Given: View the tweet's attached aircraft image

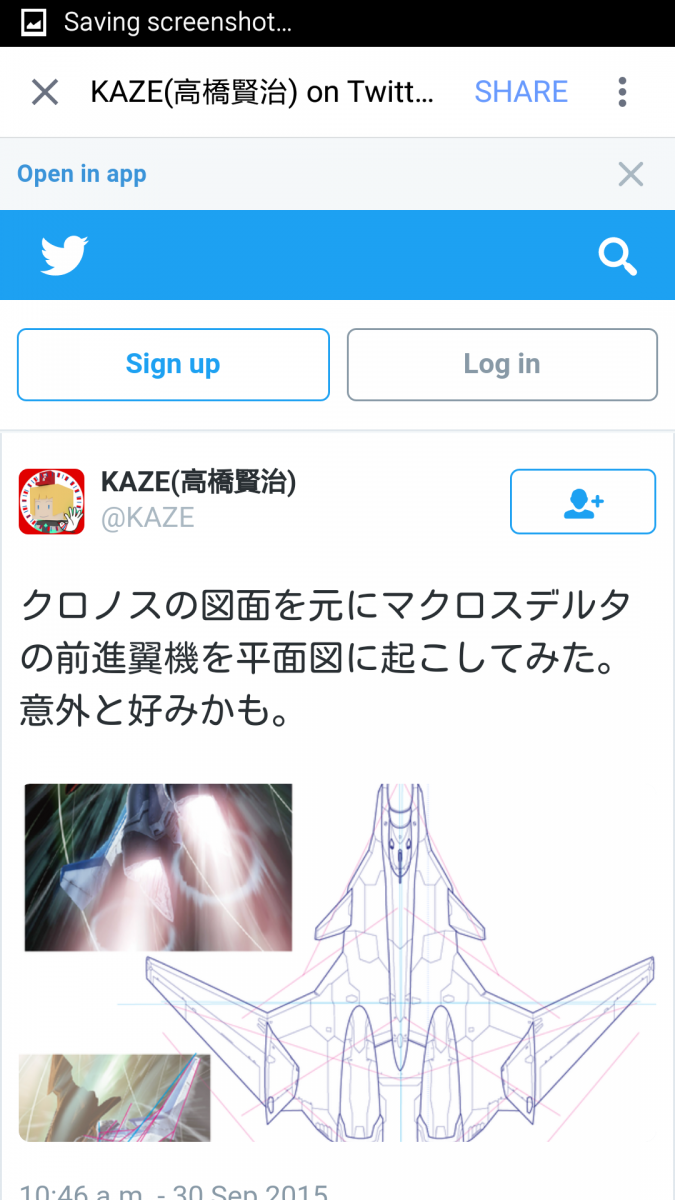Looking at the screenshot, I should click(338, 962).
